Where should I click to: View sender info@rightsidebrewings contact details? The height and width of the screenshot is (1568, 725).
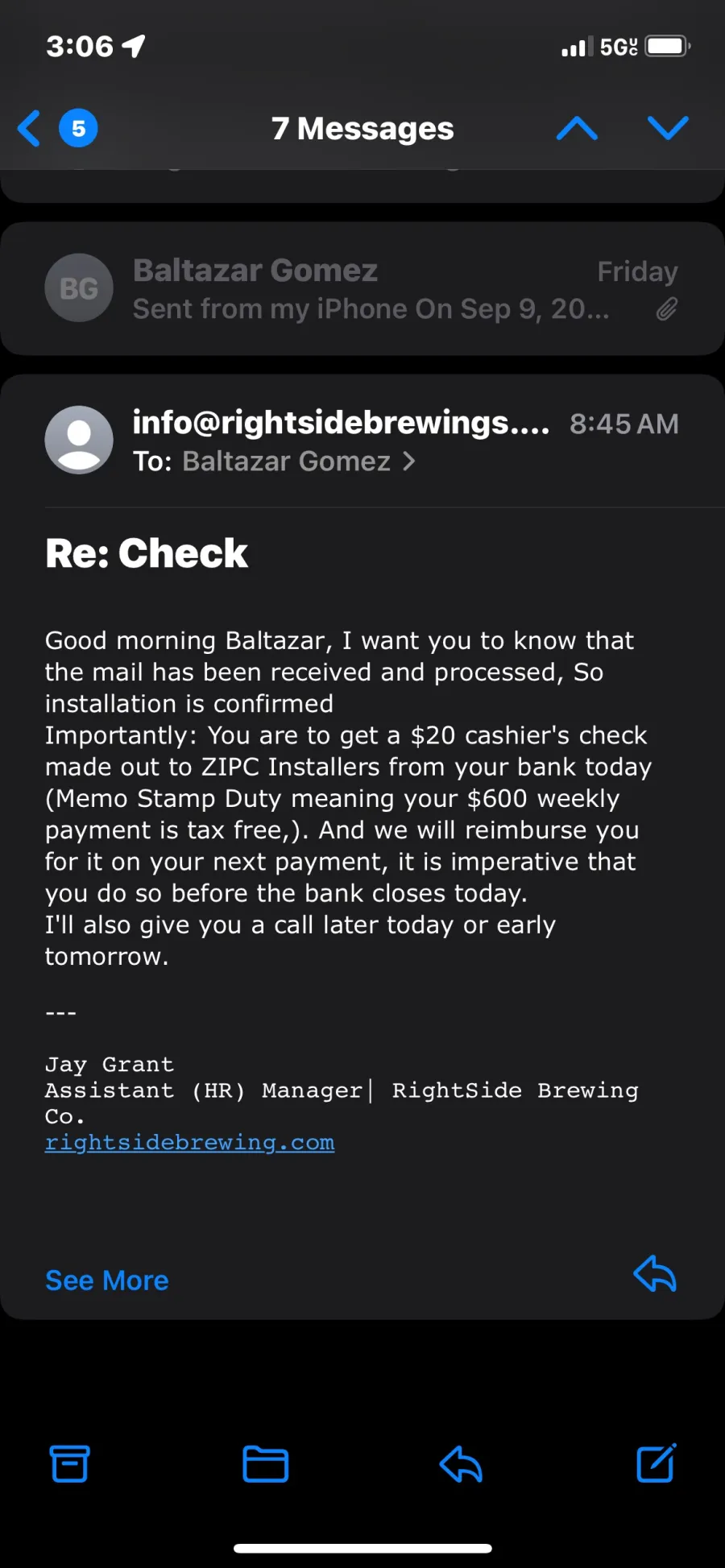click(341, 423)
